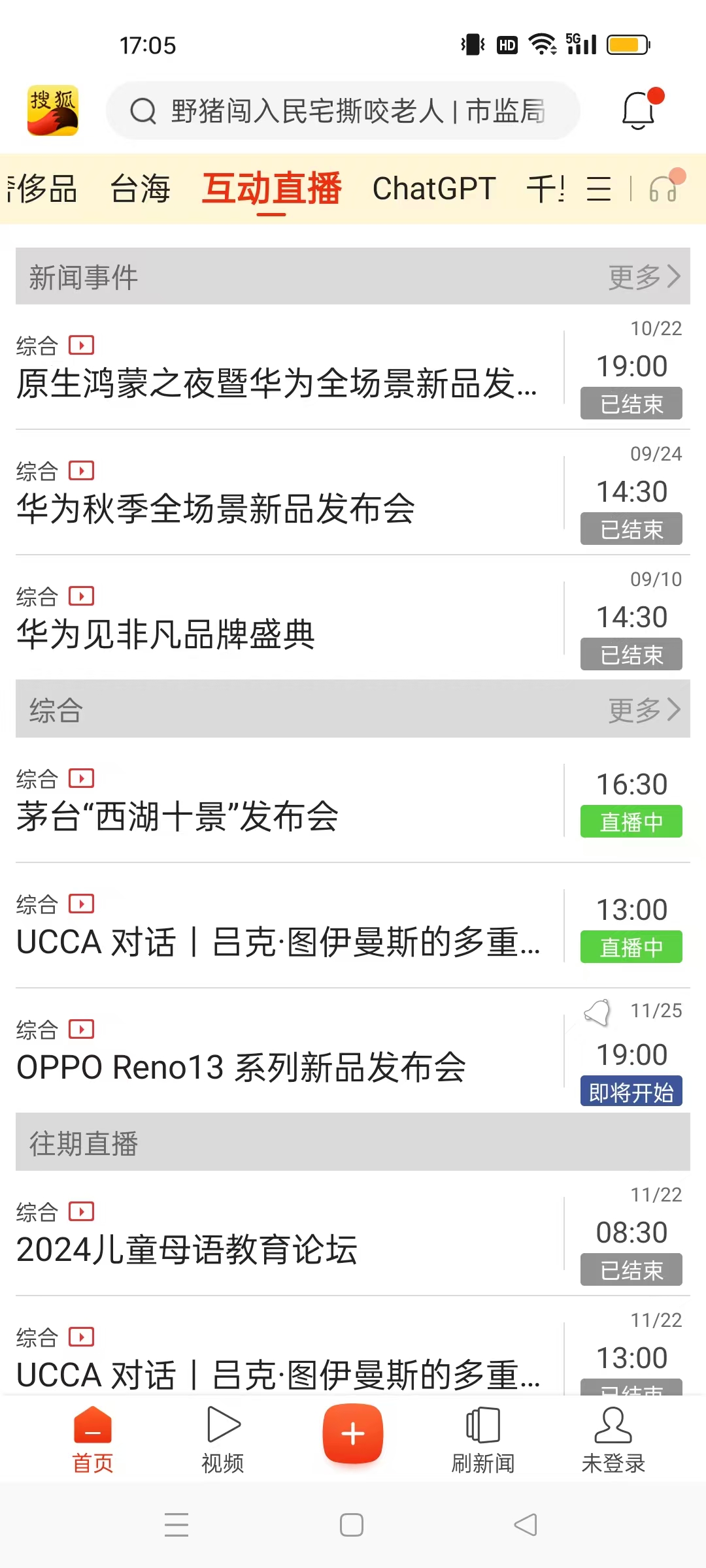Open 华为见非凡品牌盛典 livestream
The height and width of the screenshot is (1568, 706).
(353, 618)
